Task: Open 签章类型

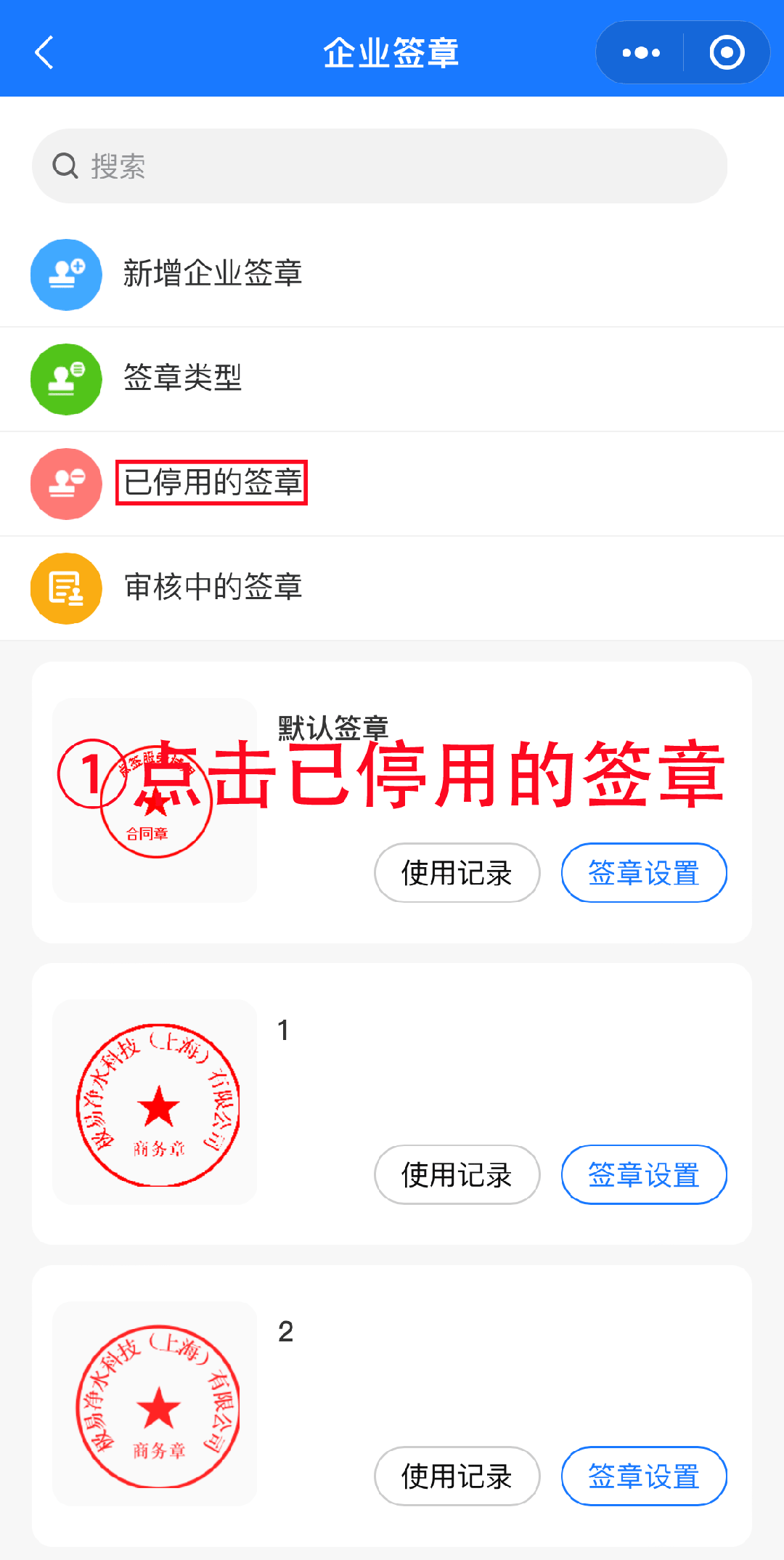Action: pos(392,379)
